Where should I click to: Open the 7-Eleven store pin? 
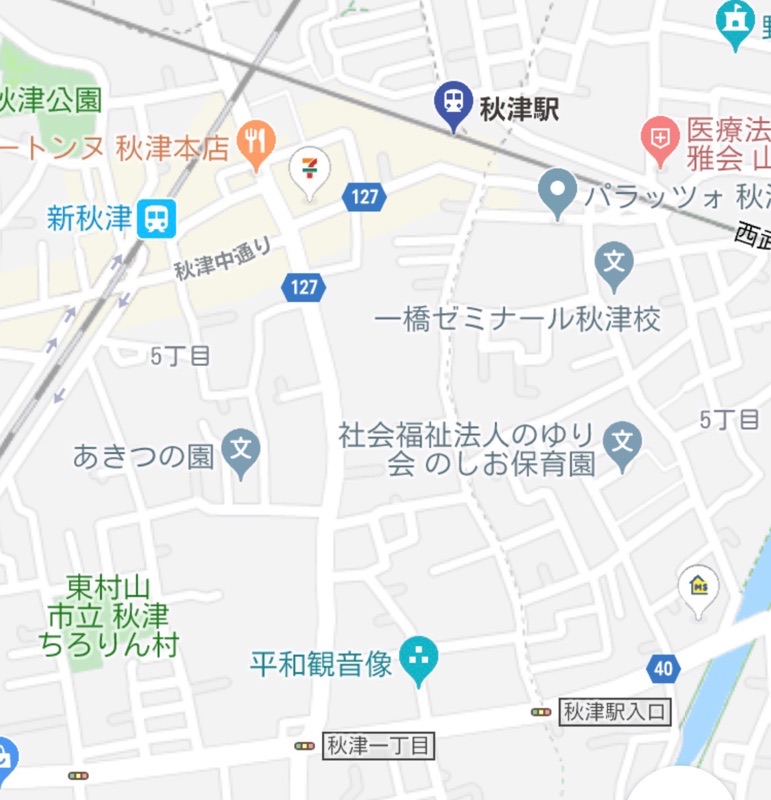[308, 166]
